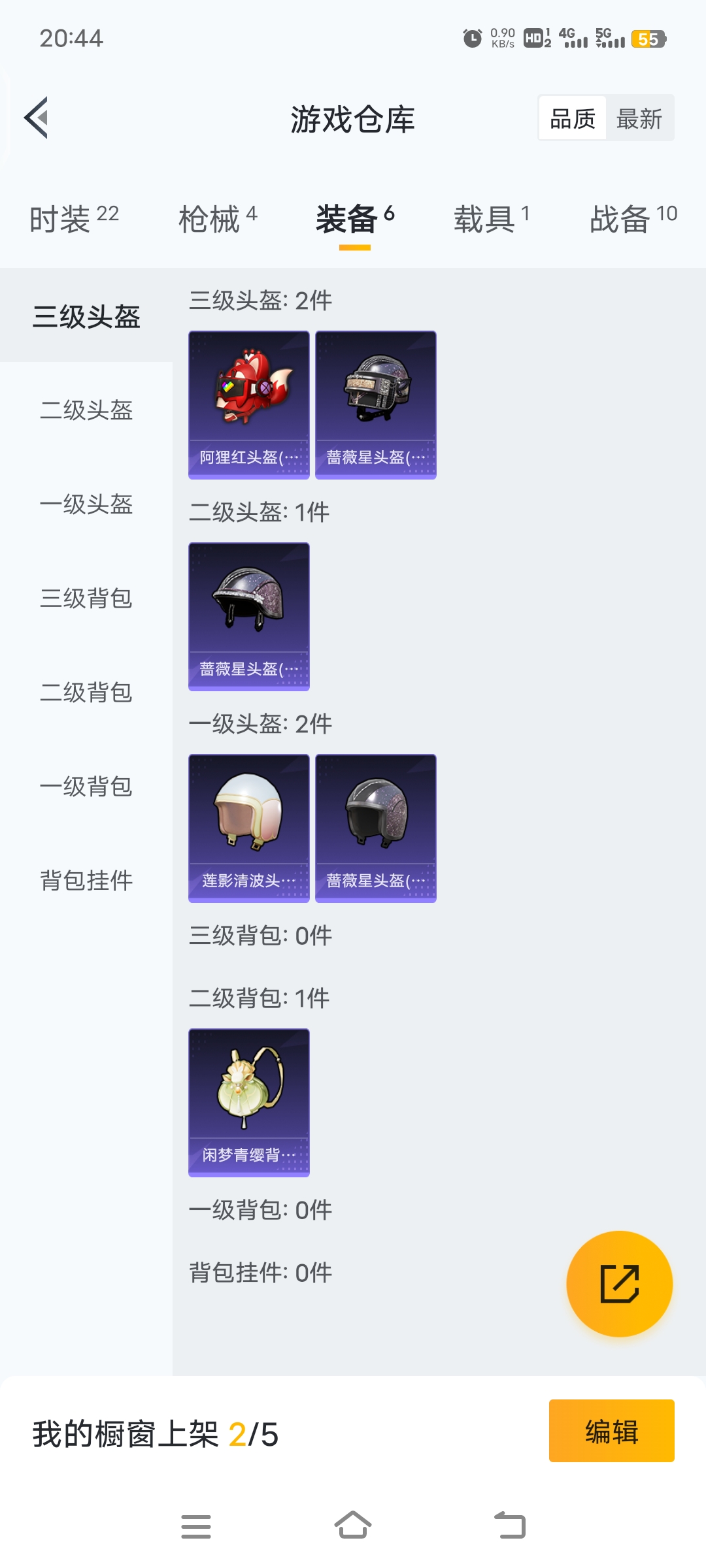Open the 阿狸红头盔 item
Screen dimensions: 706x1568
[x=249, y=405]
